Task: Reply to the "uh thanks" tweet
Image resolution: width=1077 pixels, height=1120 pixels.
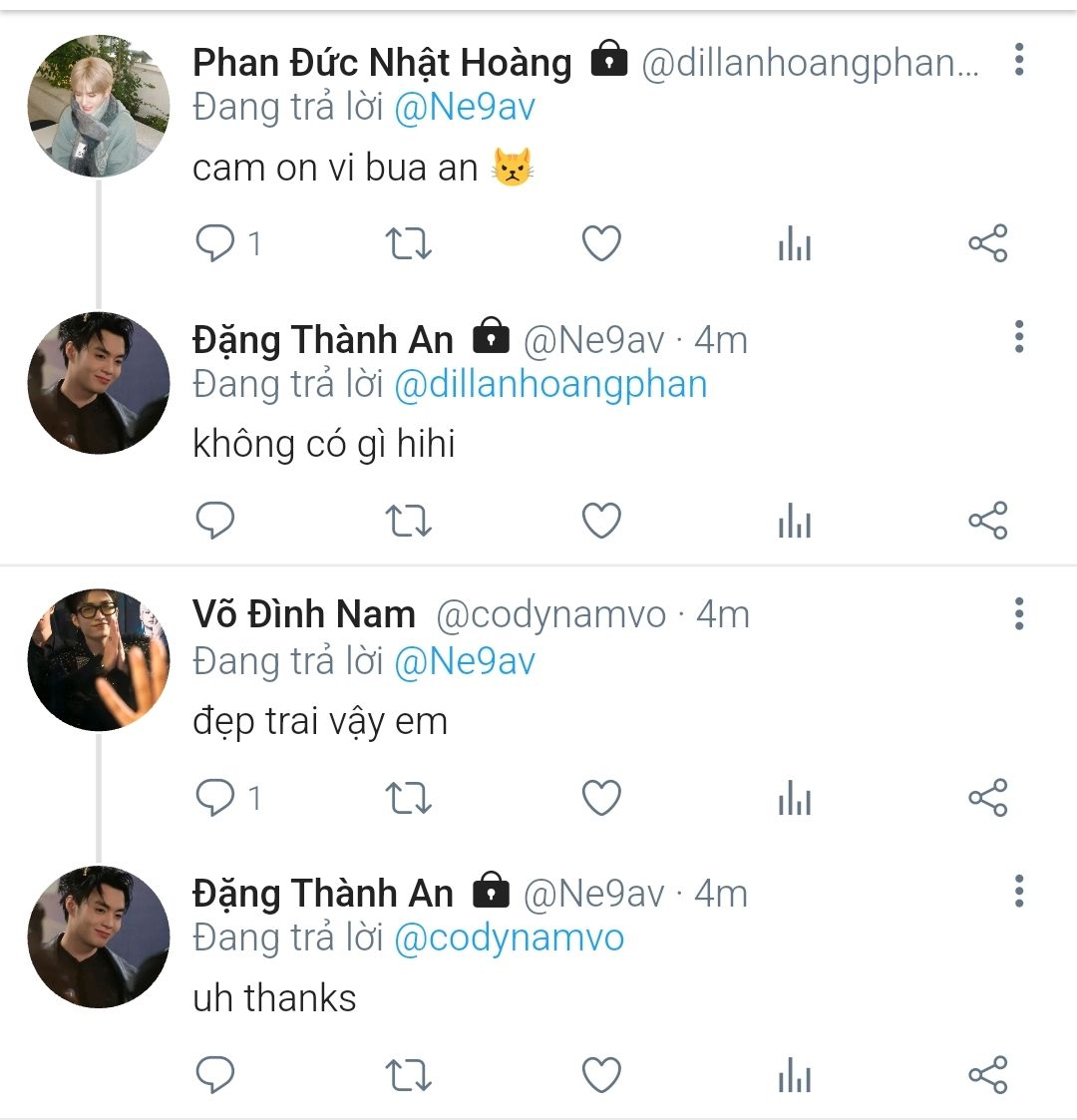Action: coord(215,1075)
